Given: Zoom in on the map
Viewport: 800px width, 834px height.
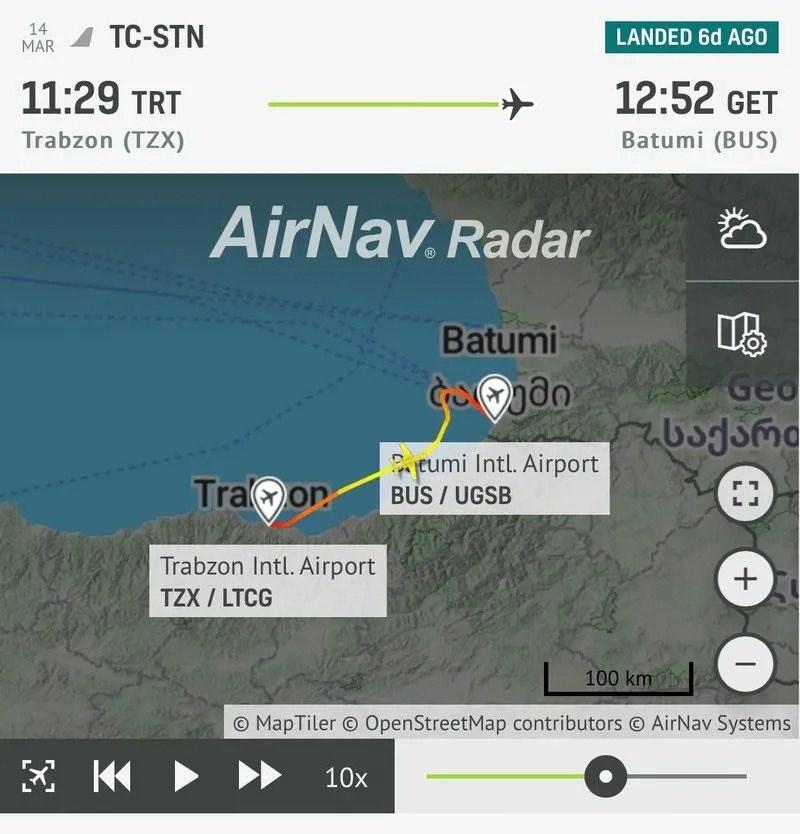Looking at the screenshot, I should pyautogui.click(x=745, y=578).
